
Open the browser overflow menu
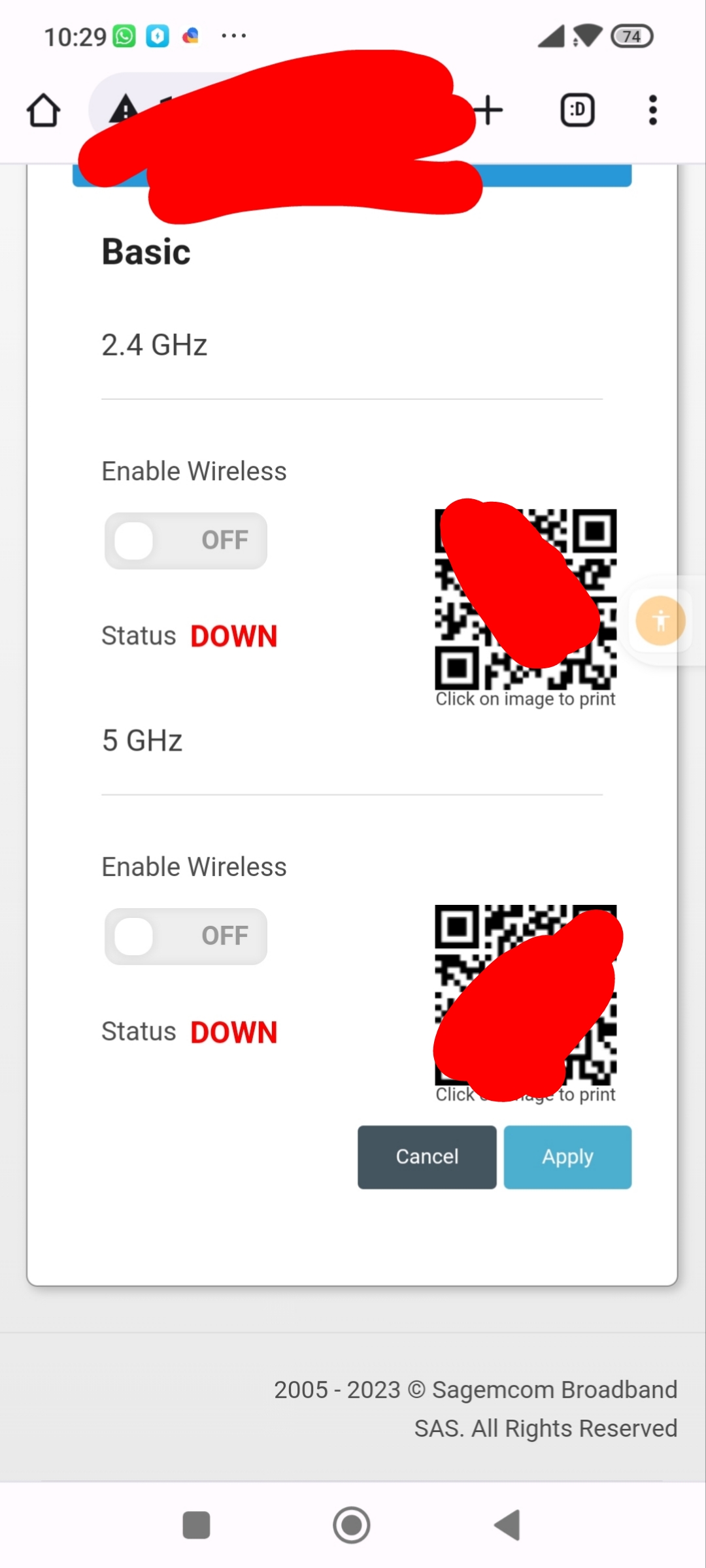pos(652,110)
